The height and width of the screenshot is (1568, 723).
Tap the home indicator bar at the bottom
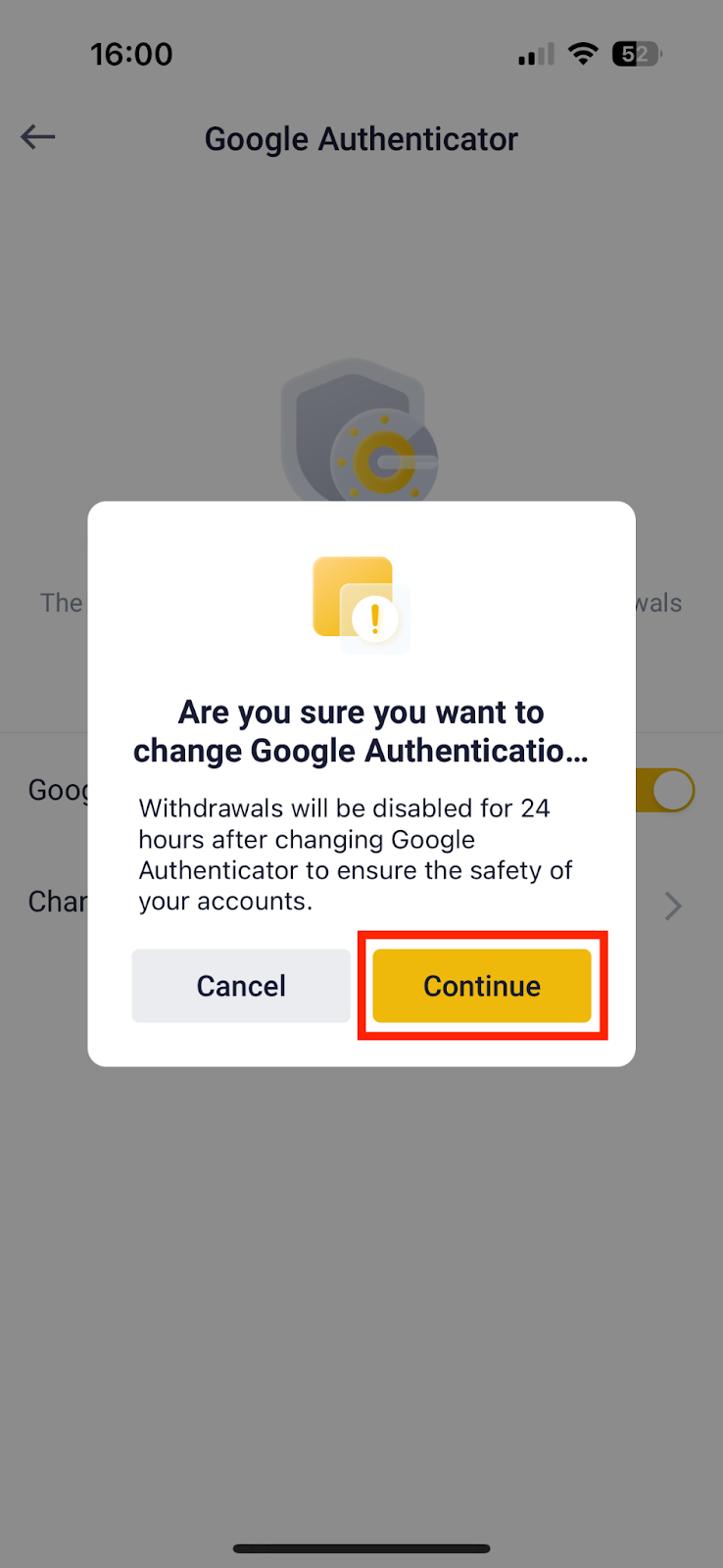pyautogui.click(x=361, y=1548)
